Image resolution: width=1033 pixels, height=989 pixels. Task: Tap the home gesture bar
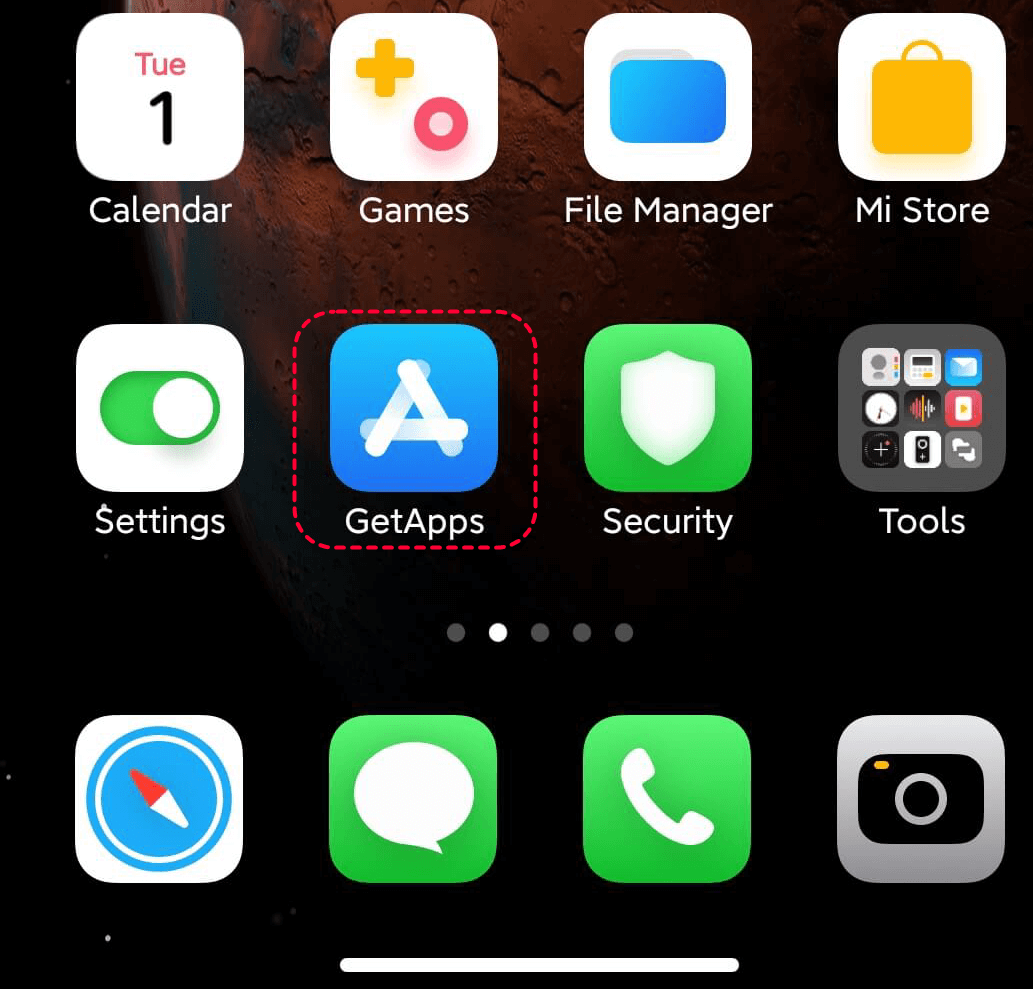pyautogui.click(x=539, y=965)
